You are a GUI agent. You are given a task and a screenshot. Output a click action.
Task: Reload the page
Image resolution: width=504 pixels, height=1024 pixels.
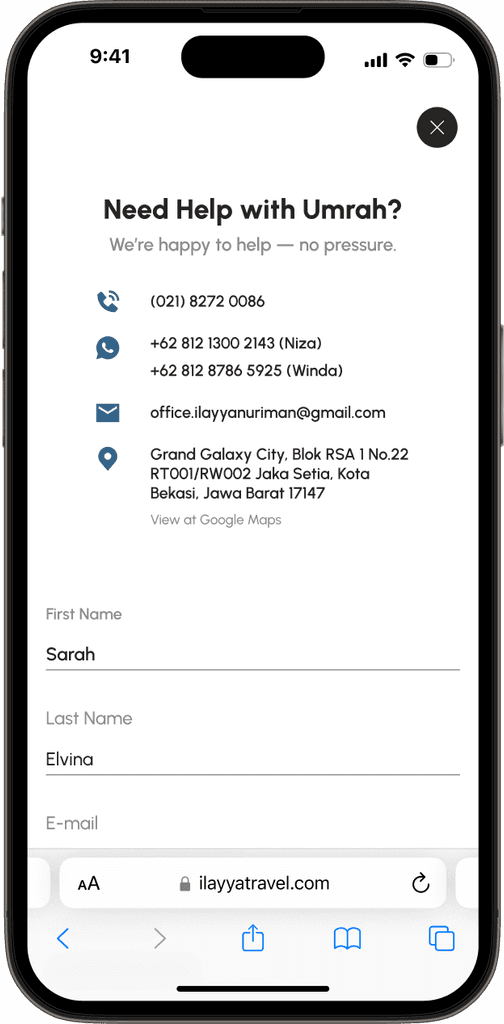[421, 883]
